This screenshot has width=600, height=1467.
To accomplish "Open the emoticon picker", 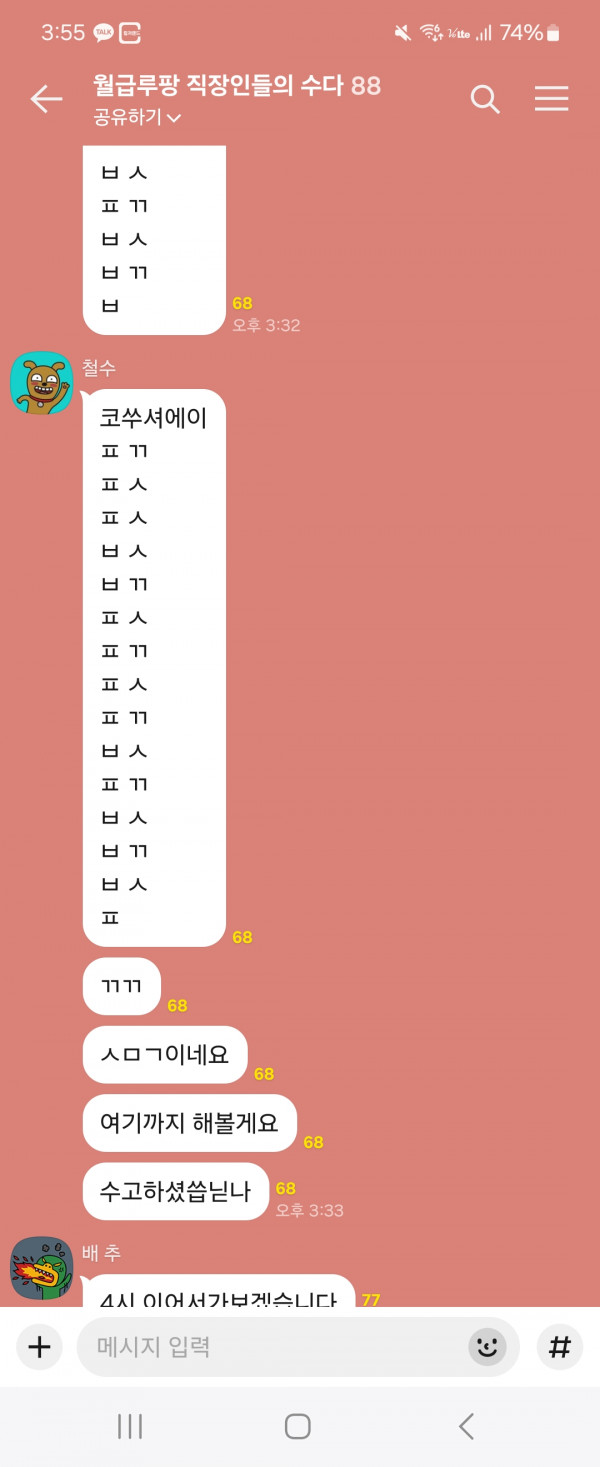I will 487,1347.
